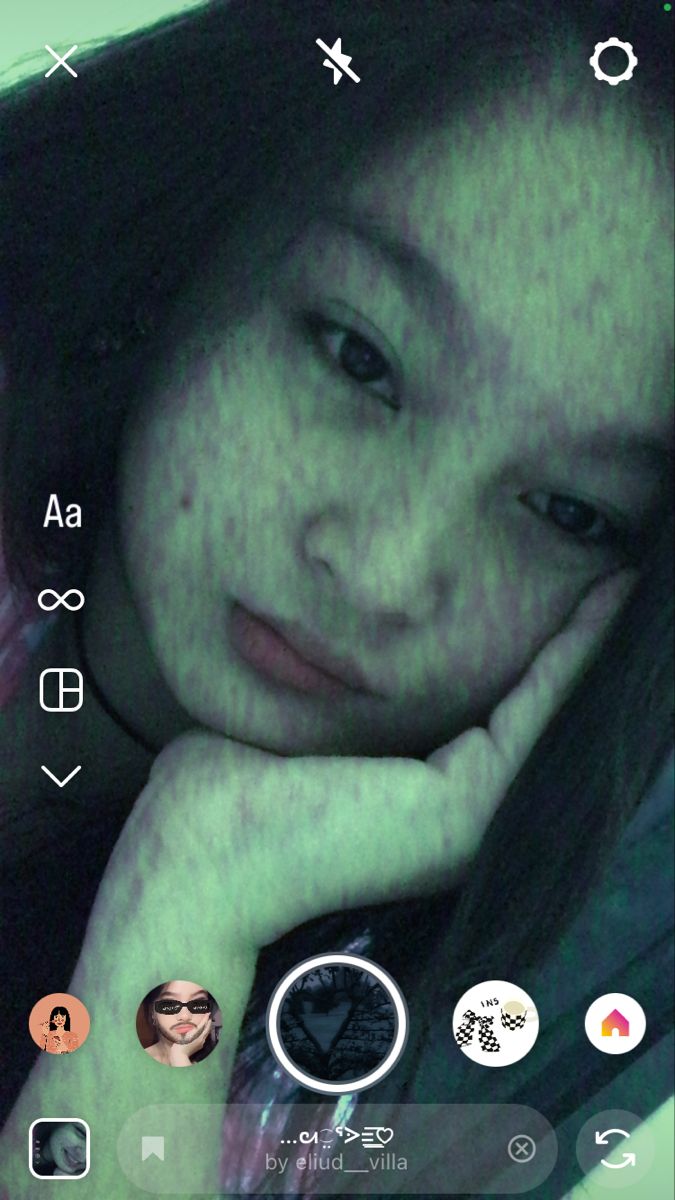Close the story camera
Image resolution: width=675 pixels, height=1200 pixels.
tap(61, 62)
